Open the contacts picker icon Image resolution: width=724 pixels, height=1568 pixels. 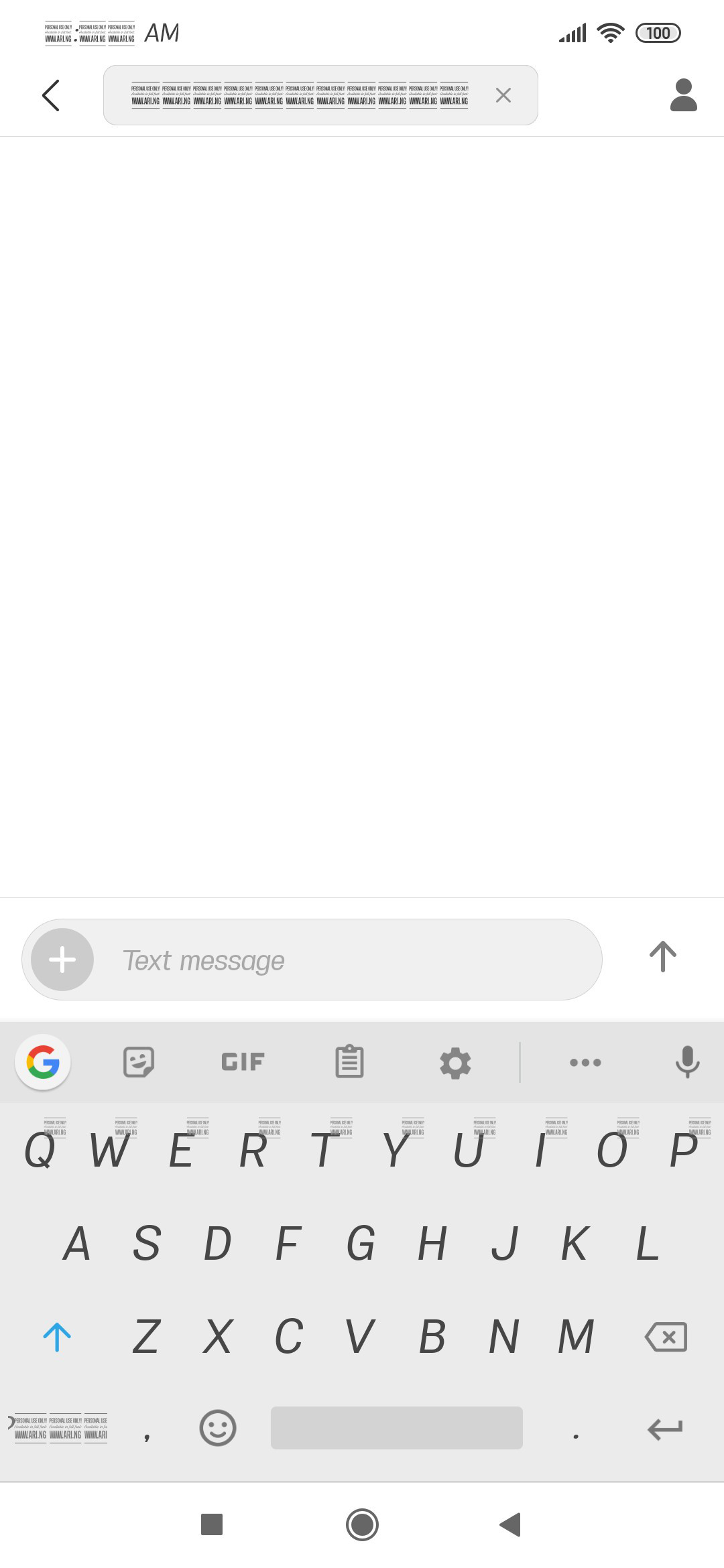(684, 95)
